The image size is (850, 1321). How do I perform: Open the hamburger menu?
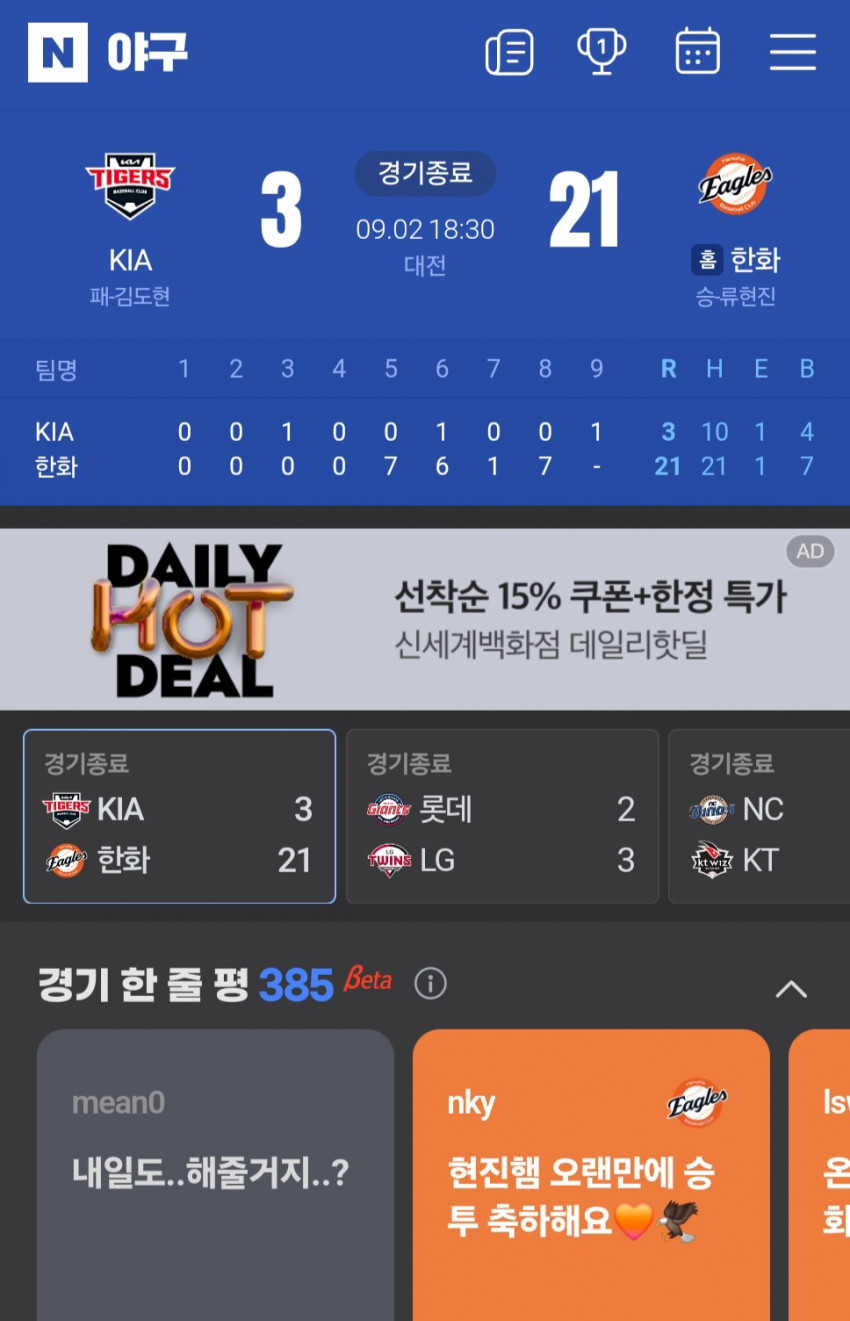click(x=792, y=52)
